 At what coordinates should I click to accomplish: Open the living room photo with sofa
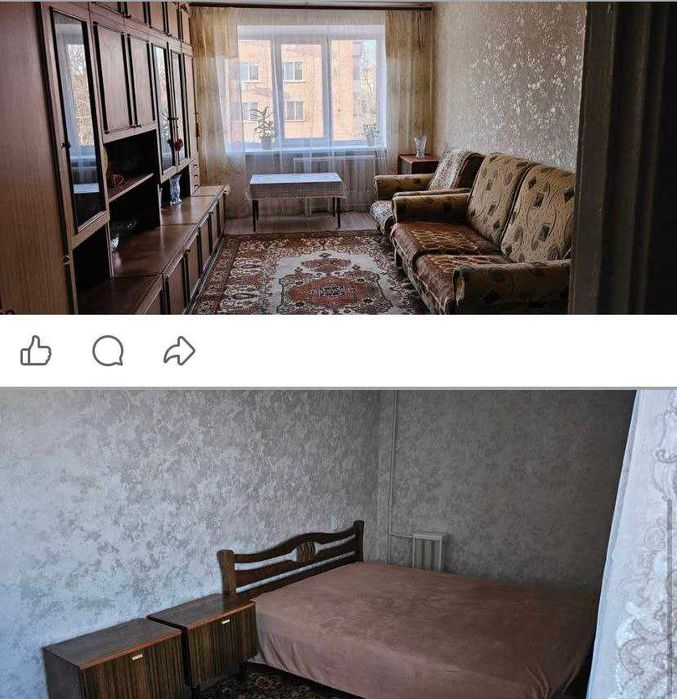point(338,158)
